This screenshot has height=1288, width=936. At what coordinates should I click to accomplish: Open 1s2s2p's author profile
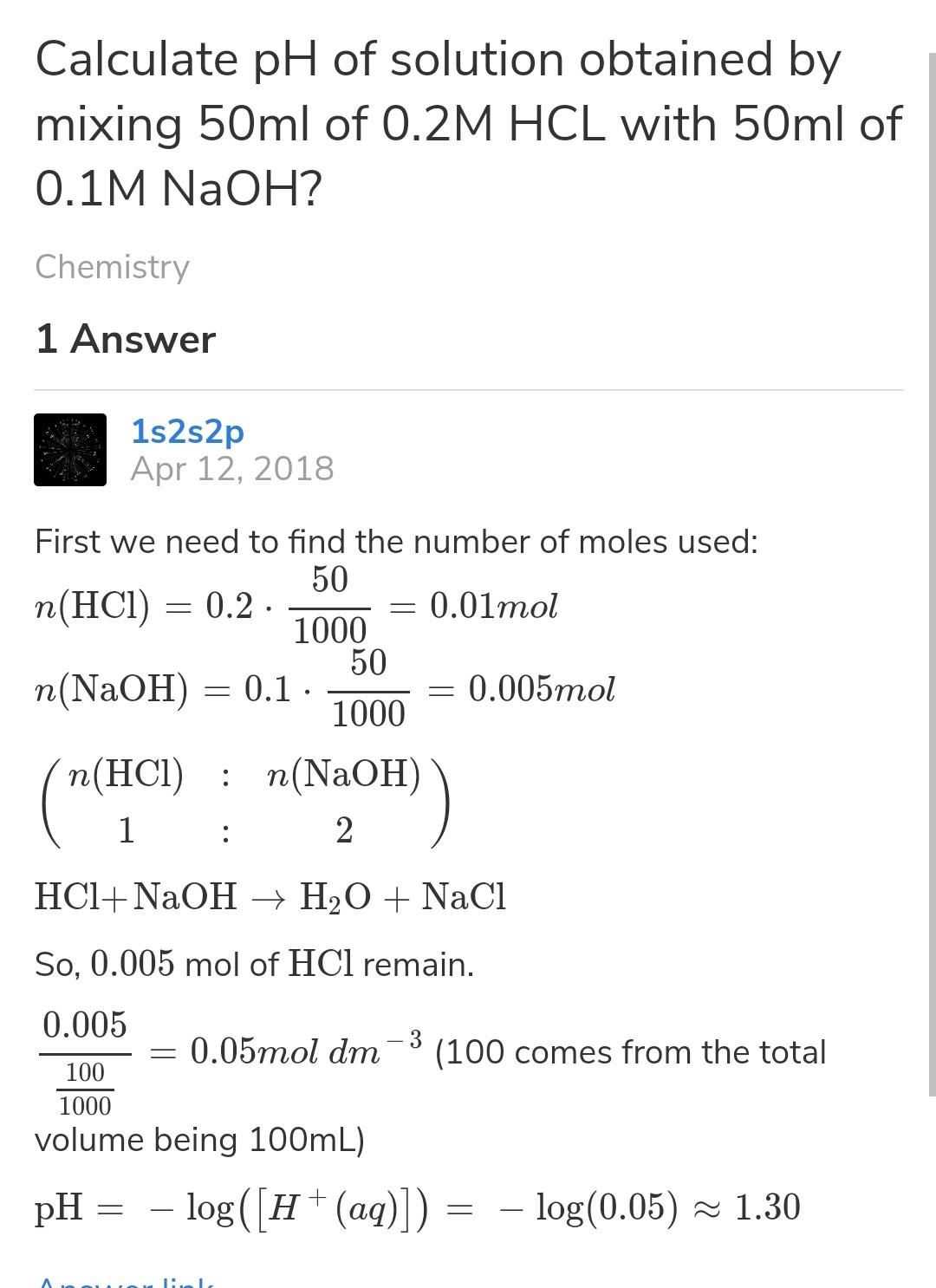[x=187, y=431]
